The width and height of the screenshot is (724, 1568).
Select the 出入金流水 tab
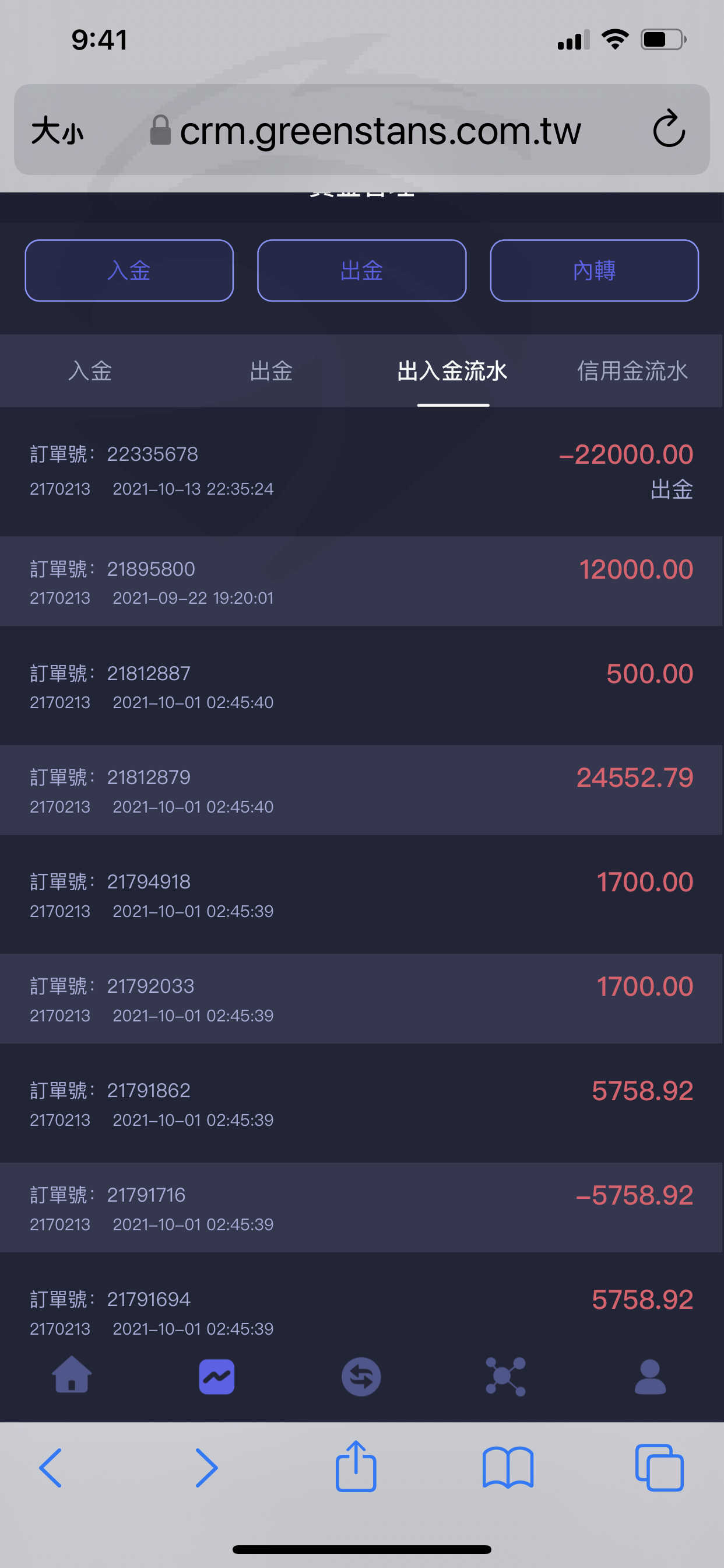click(452, 370)
